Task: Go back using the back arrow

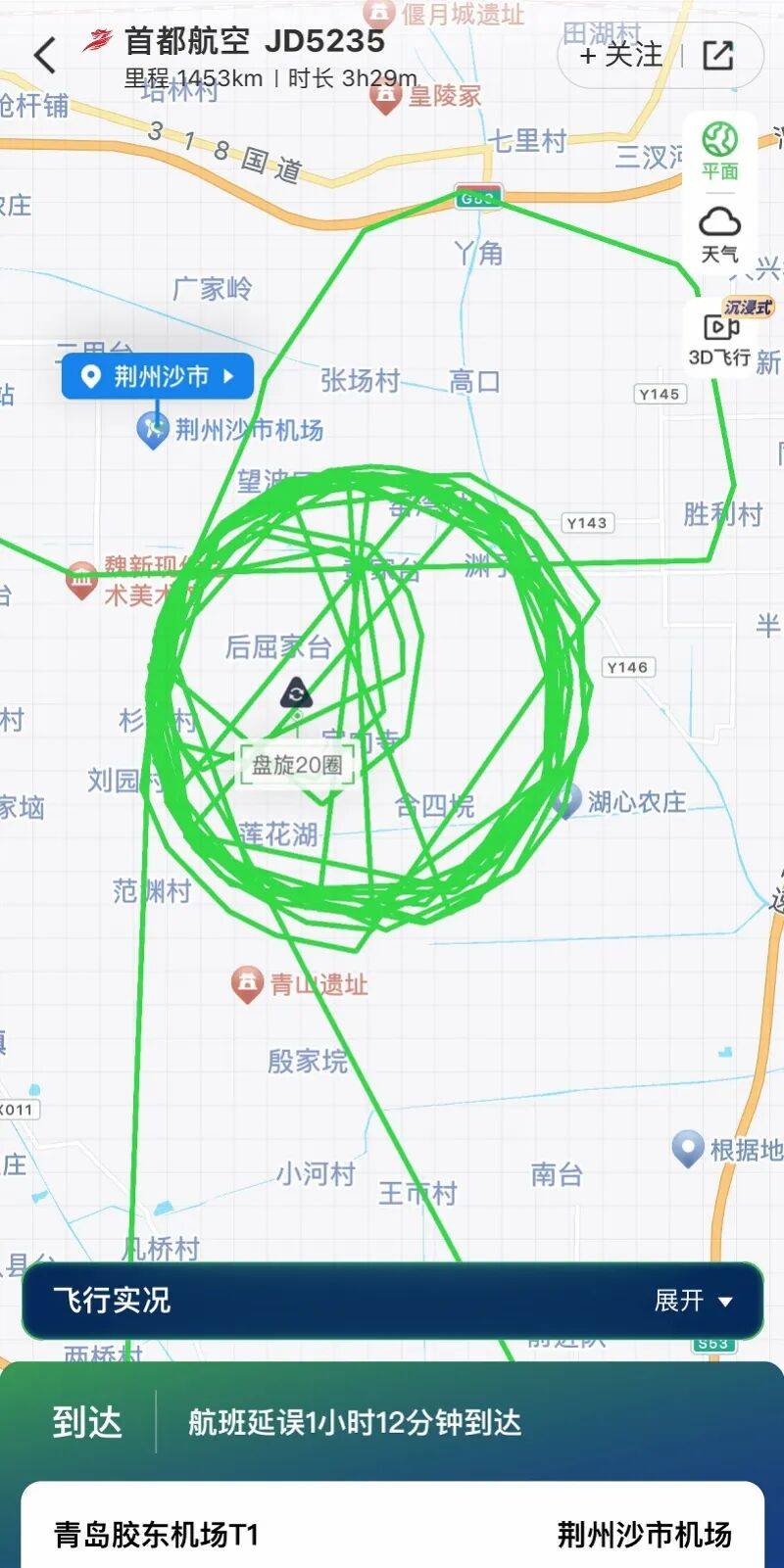Action: [x=45, y=55]
